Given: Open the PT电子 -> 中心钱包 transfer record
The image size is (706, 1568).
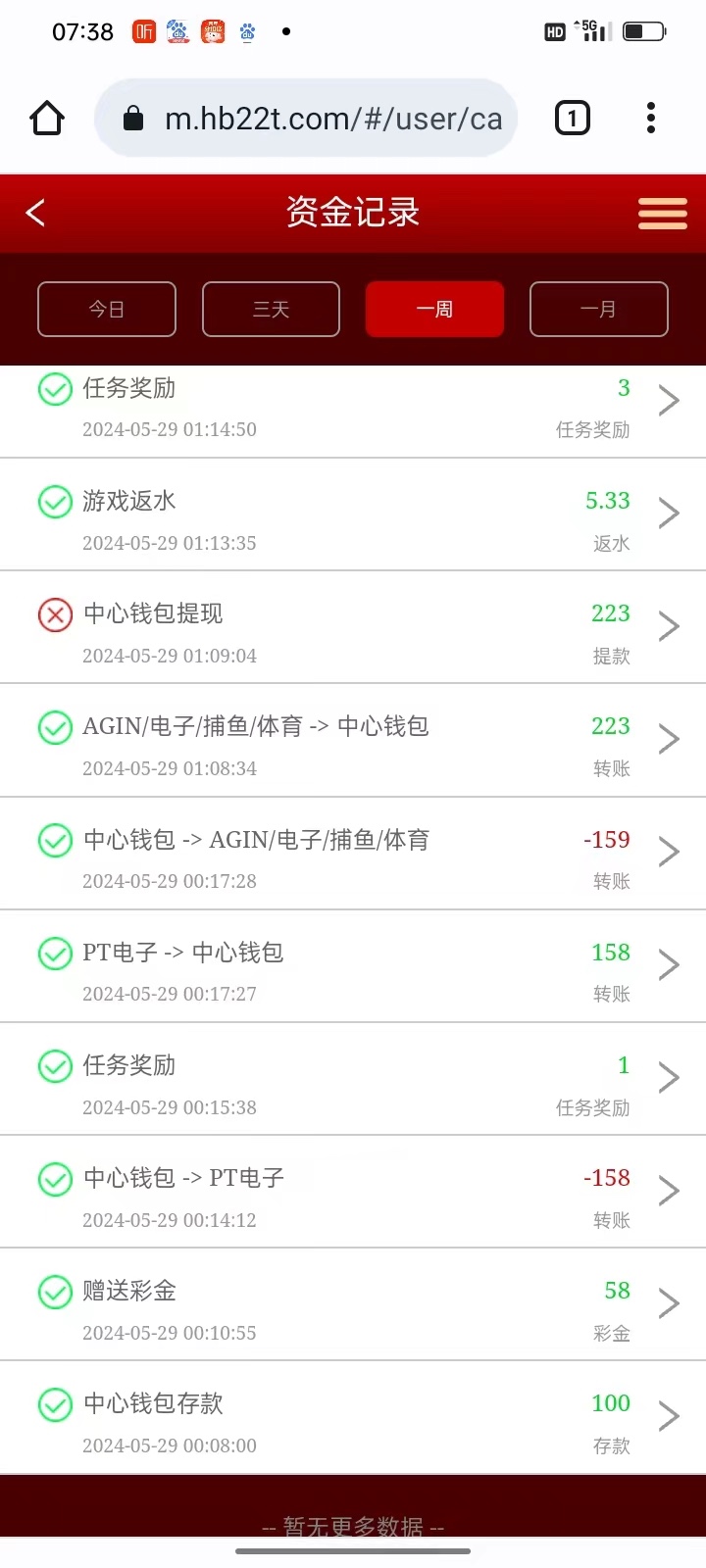Looking at the screenshot, I should (670, 965).
